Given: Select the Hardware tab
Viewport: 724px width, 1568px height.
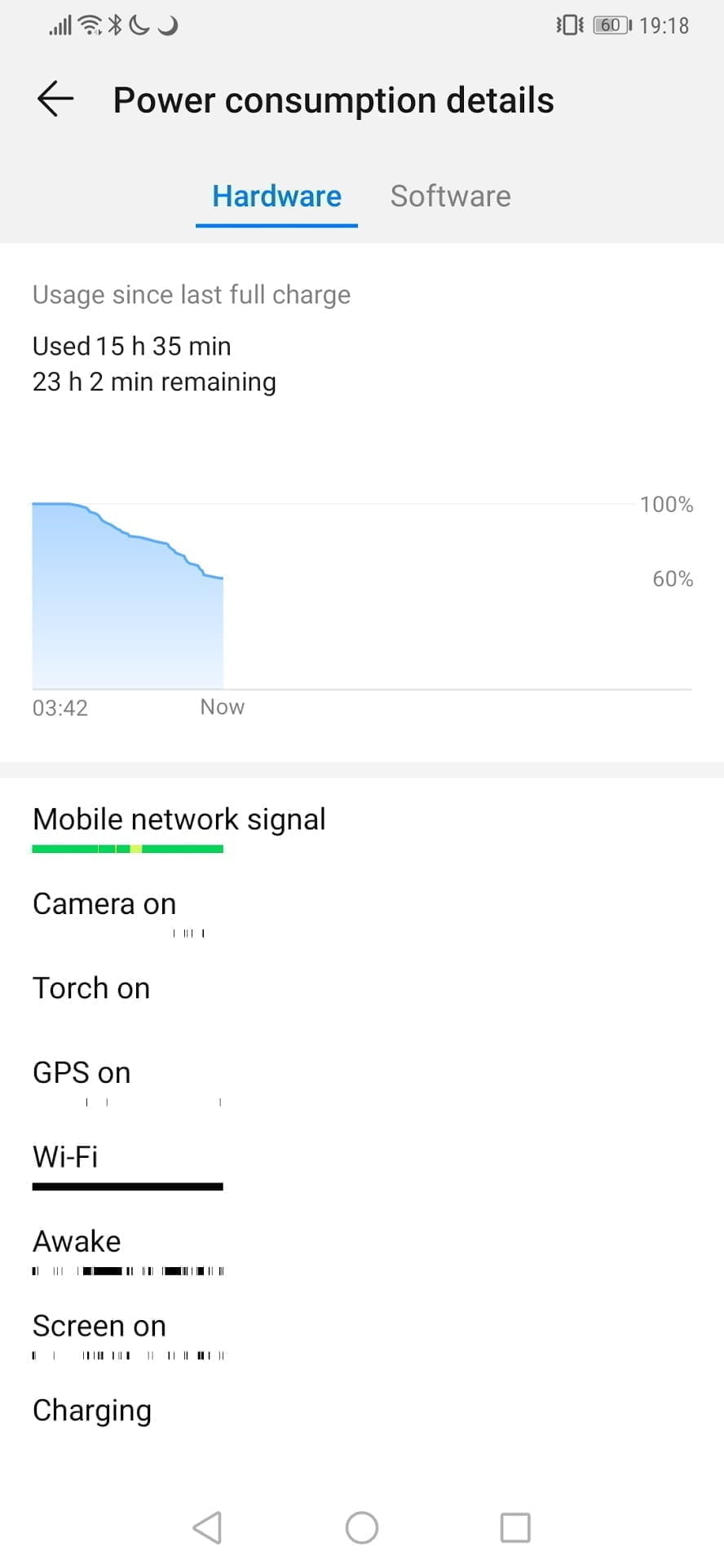Looking at the screenshot, I should (x=276, y=197).
